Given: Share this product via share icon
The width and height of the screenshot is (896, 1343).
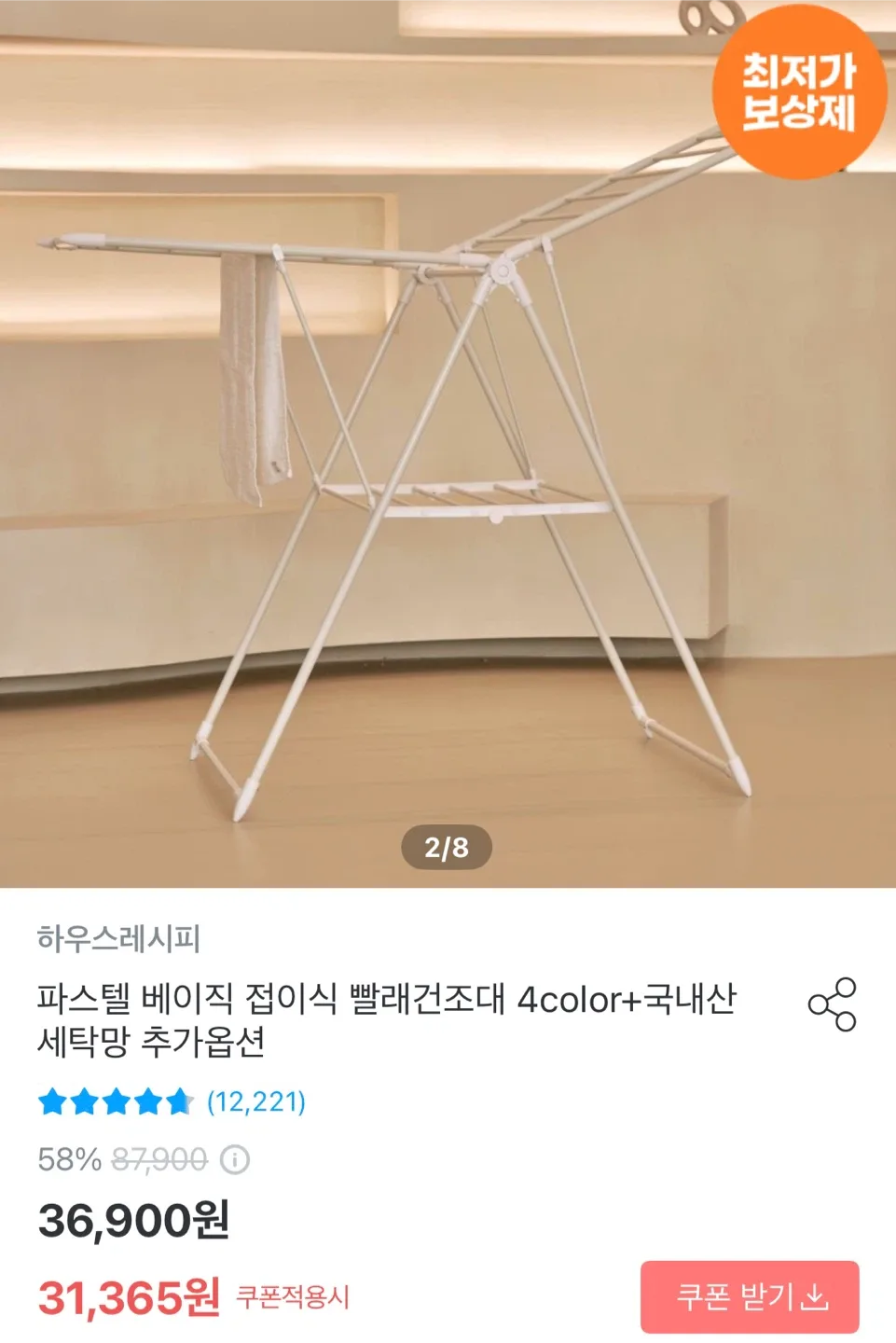Looking at the screenshot, I should (x=832, y=1004).
